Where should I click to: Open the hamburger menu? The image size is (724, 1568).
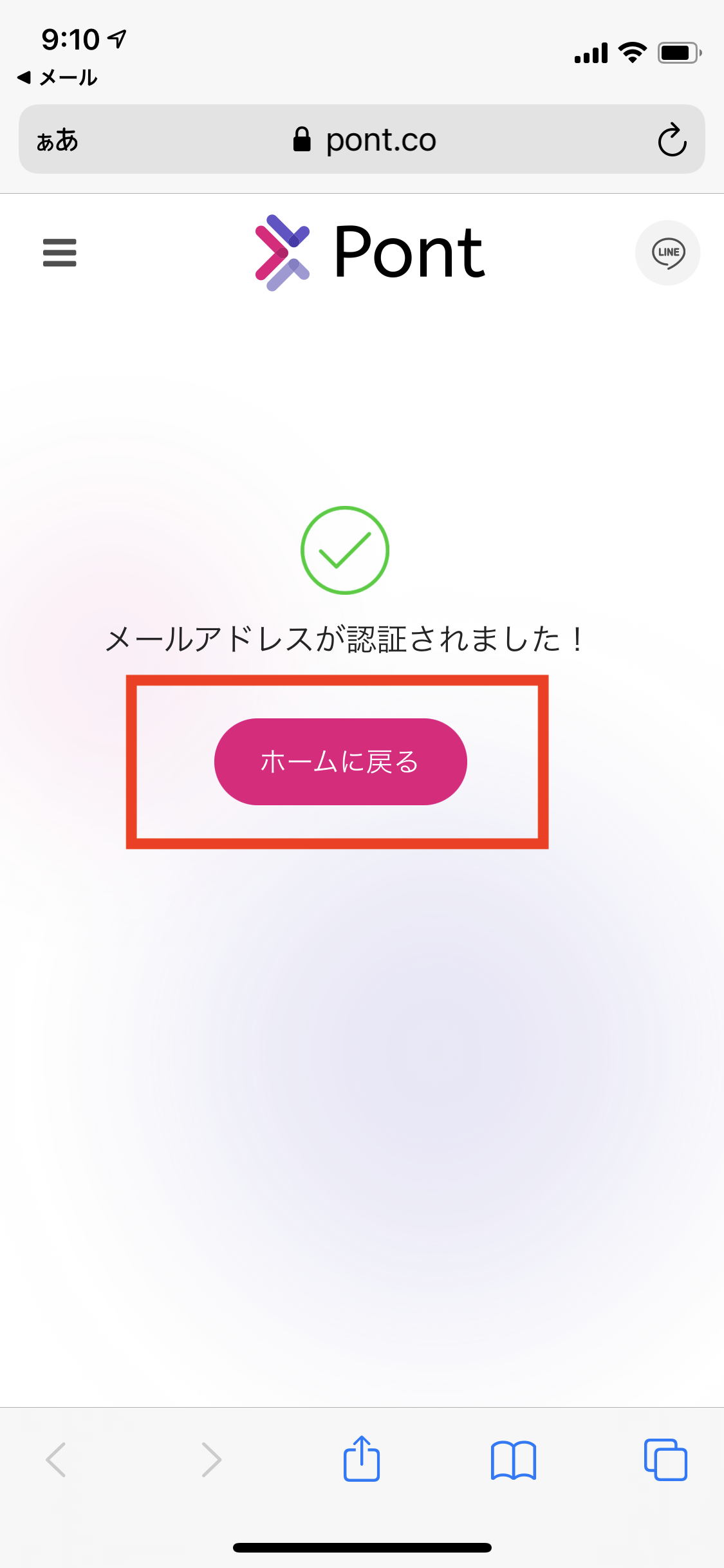point(59,252)
